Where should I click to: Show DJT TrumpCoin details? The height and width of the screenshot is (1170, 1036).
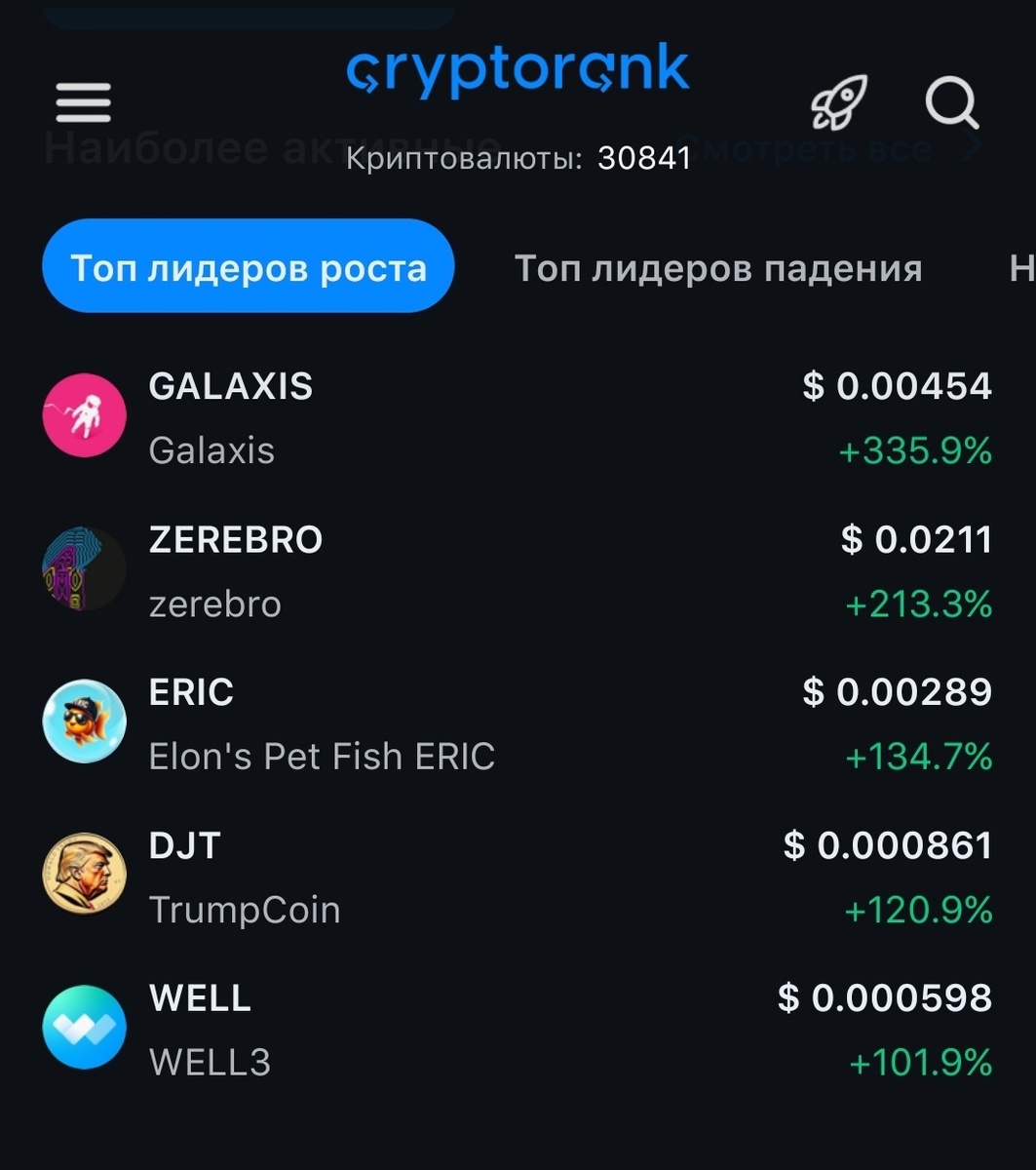coord(517,877)
